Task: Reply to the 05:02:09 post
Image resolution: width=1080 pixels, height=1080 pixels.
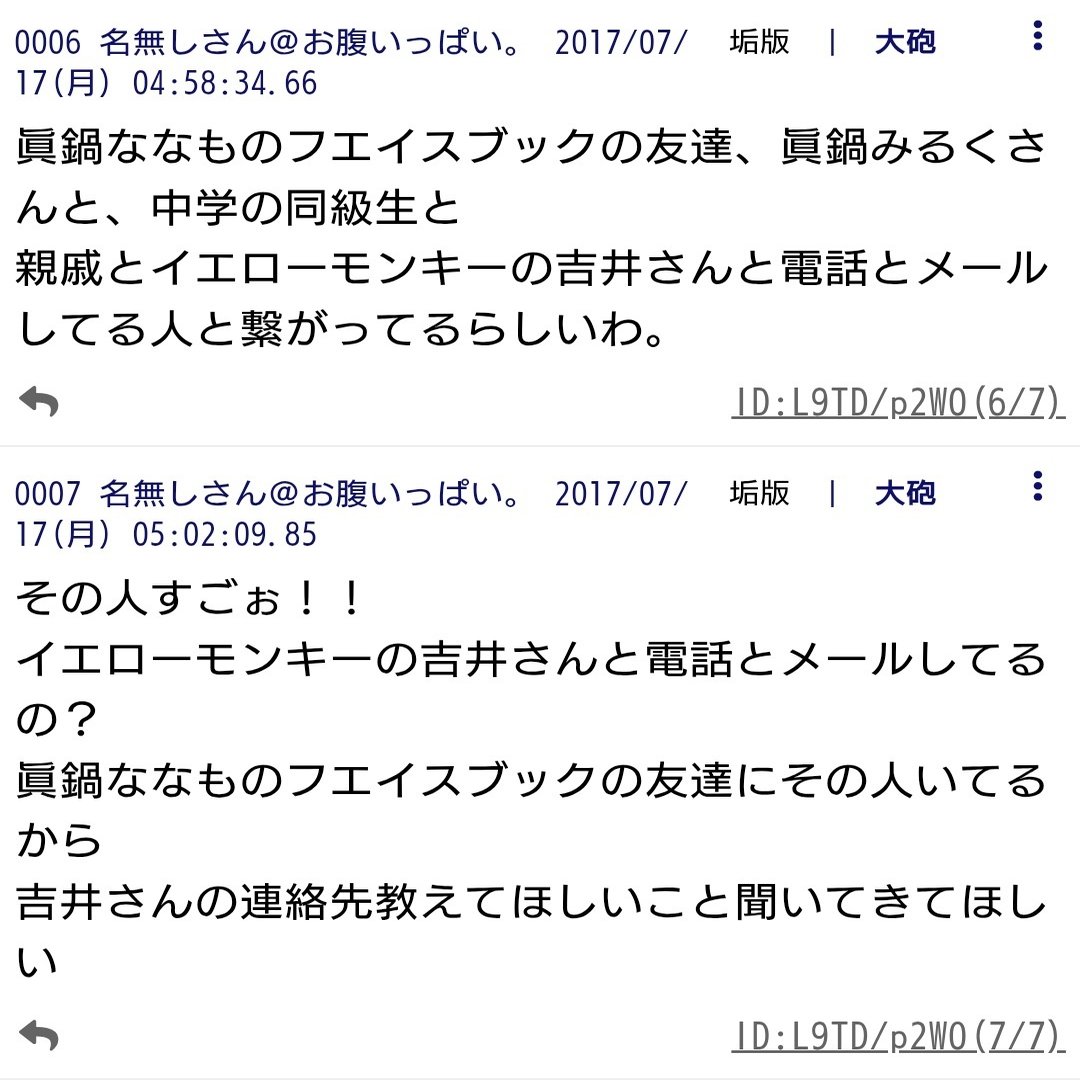Action: [x=39, y=1037]
